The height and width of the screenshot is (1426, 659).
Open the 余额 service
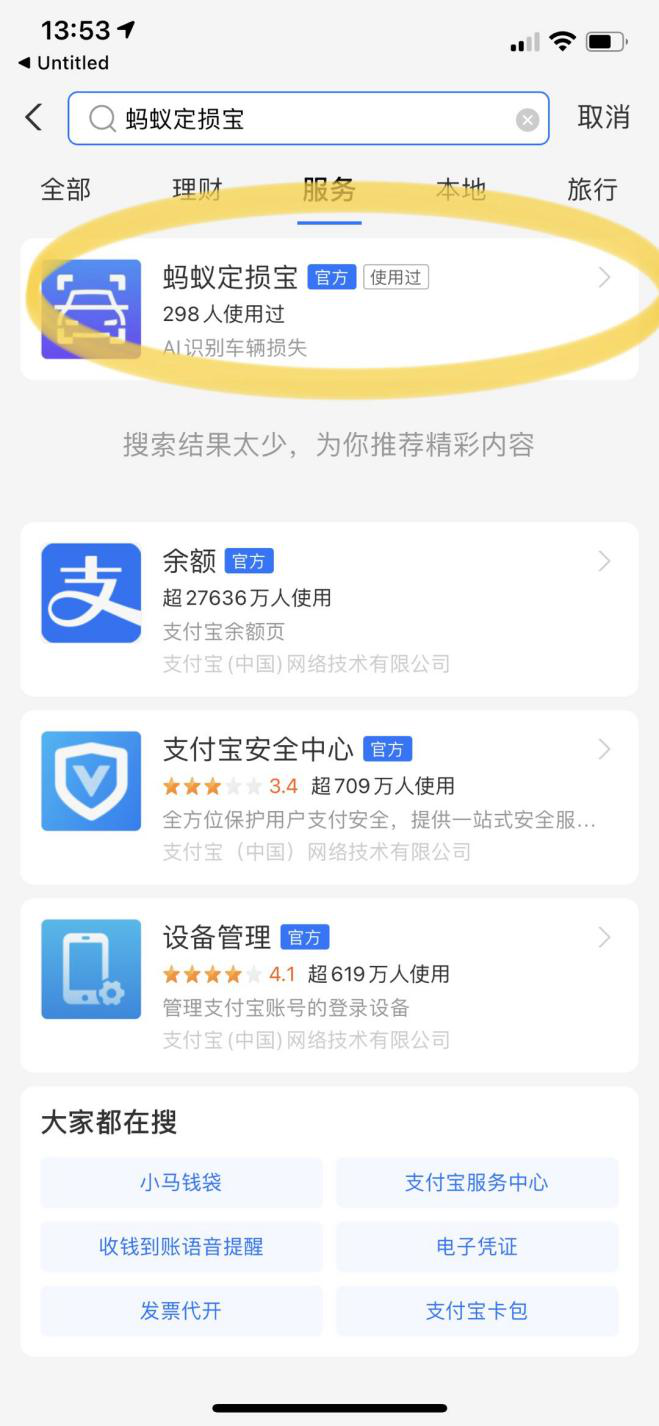[x=329, y=609]
